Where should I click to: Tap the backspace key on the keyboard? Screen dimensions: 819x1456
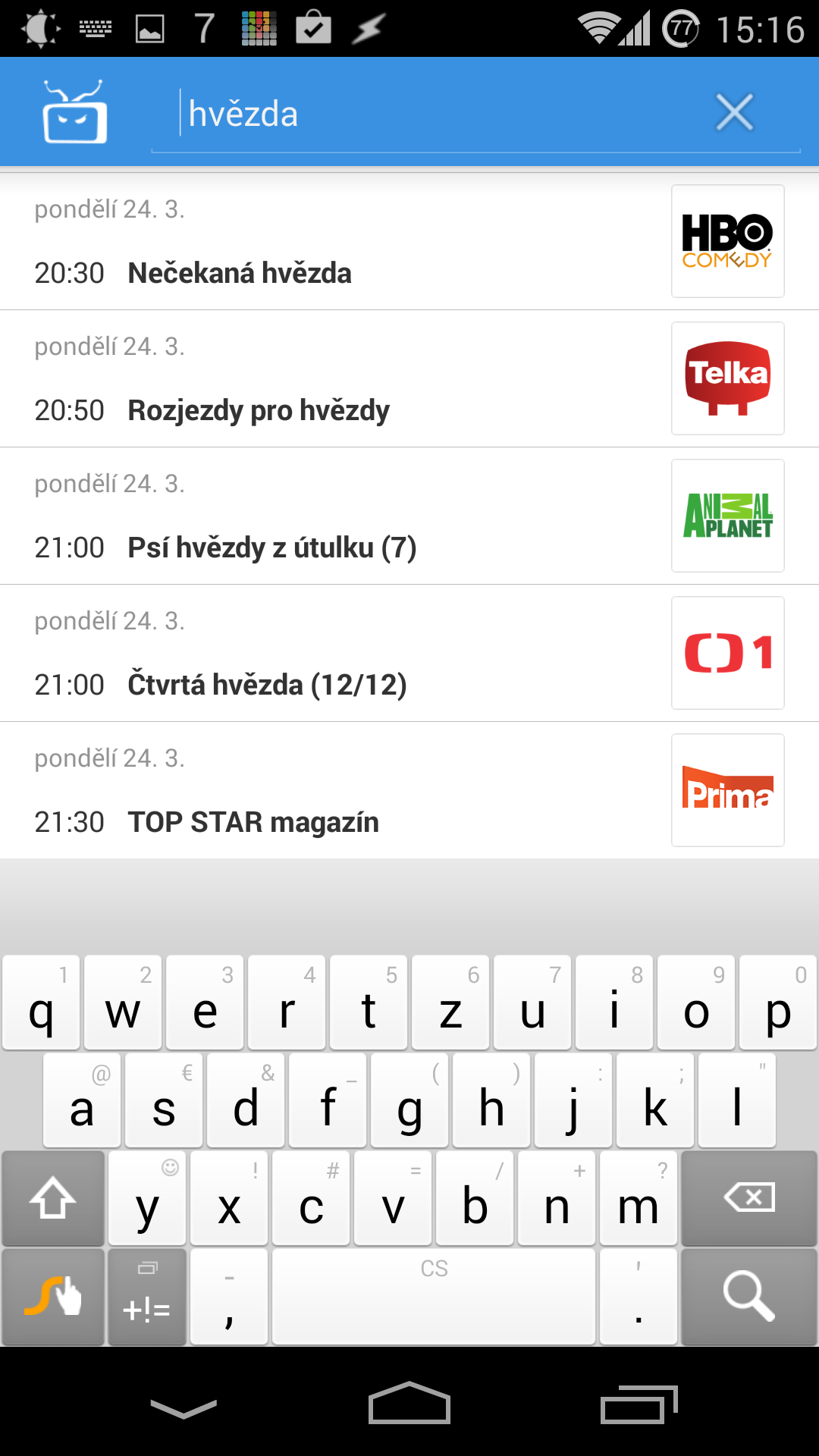point(749,1198)
